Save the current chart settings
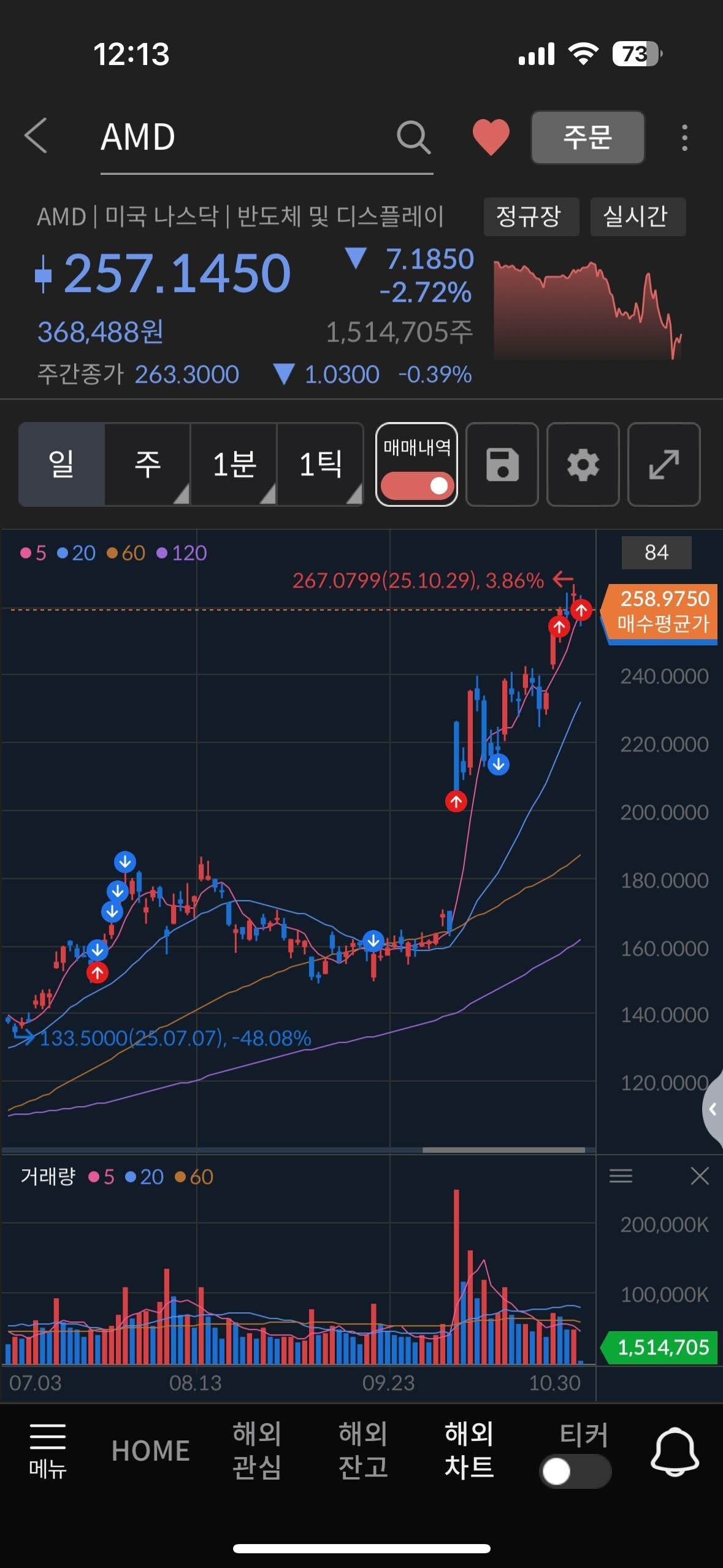This screenshot has width=723, height=1568. tap(502, 464)
